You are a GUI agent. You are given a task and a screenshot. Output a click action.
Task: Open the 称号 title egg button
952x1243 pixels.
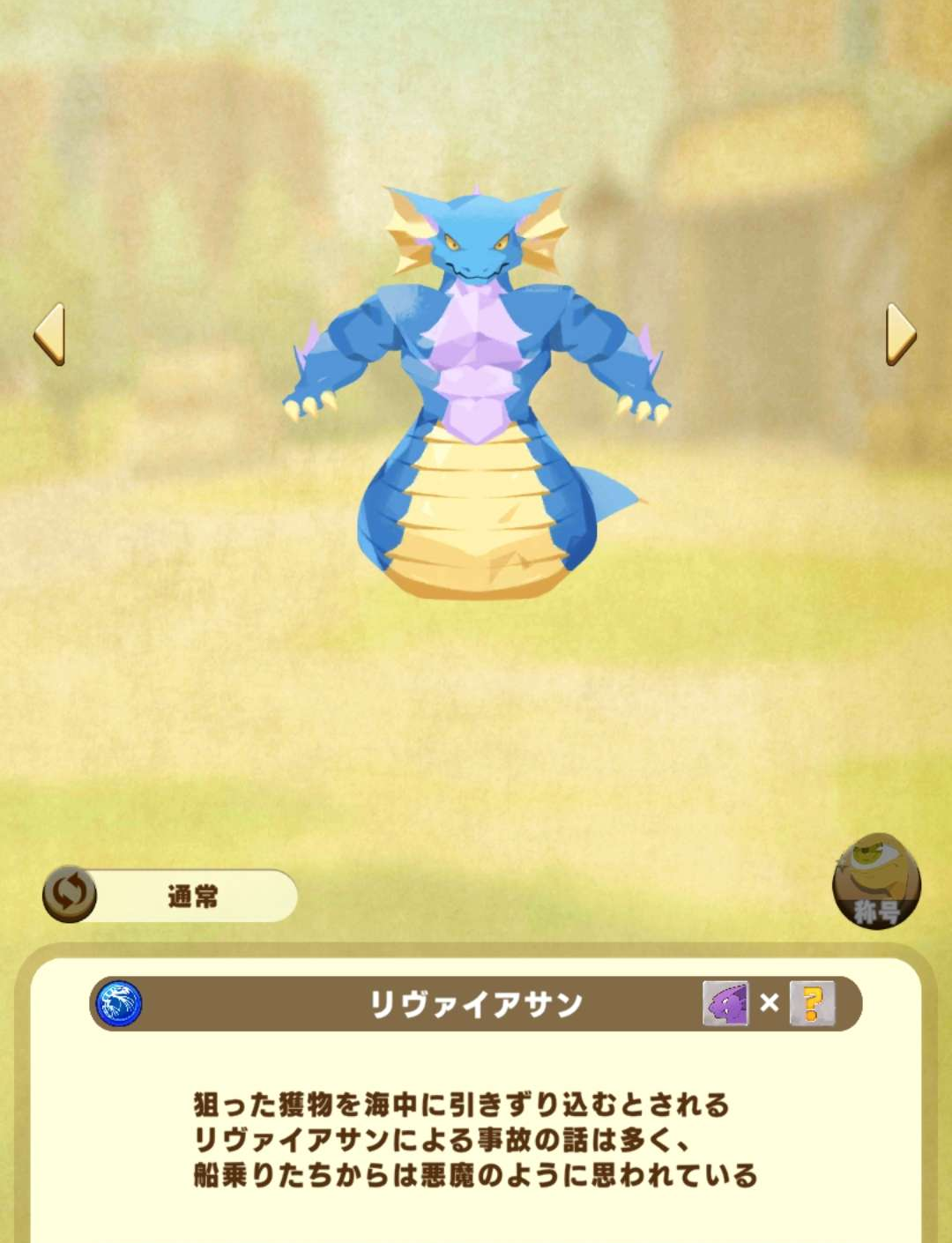[876, 882]
